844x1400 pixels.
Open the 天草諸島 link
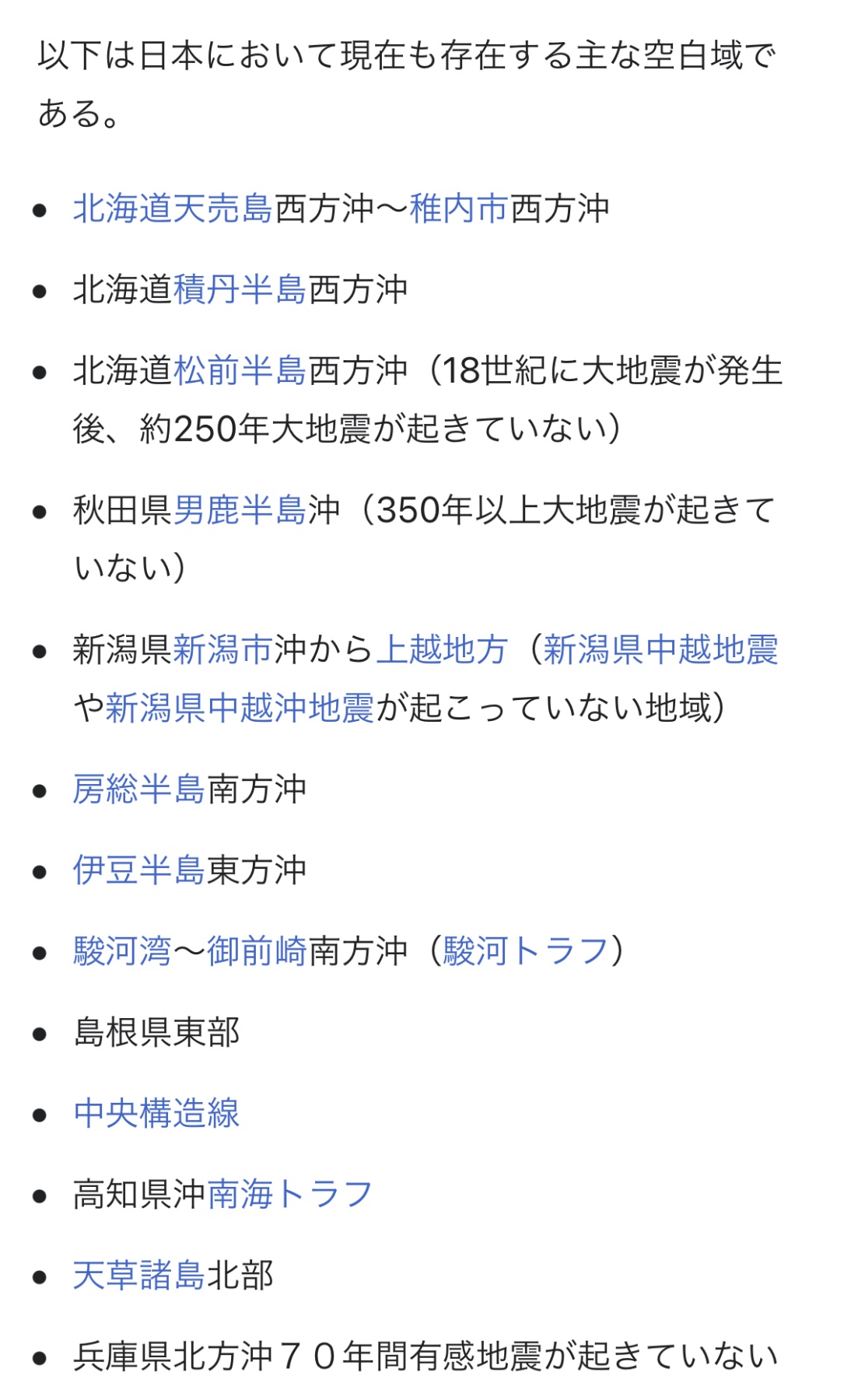tap(139, 1275)
